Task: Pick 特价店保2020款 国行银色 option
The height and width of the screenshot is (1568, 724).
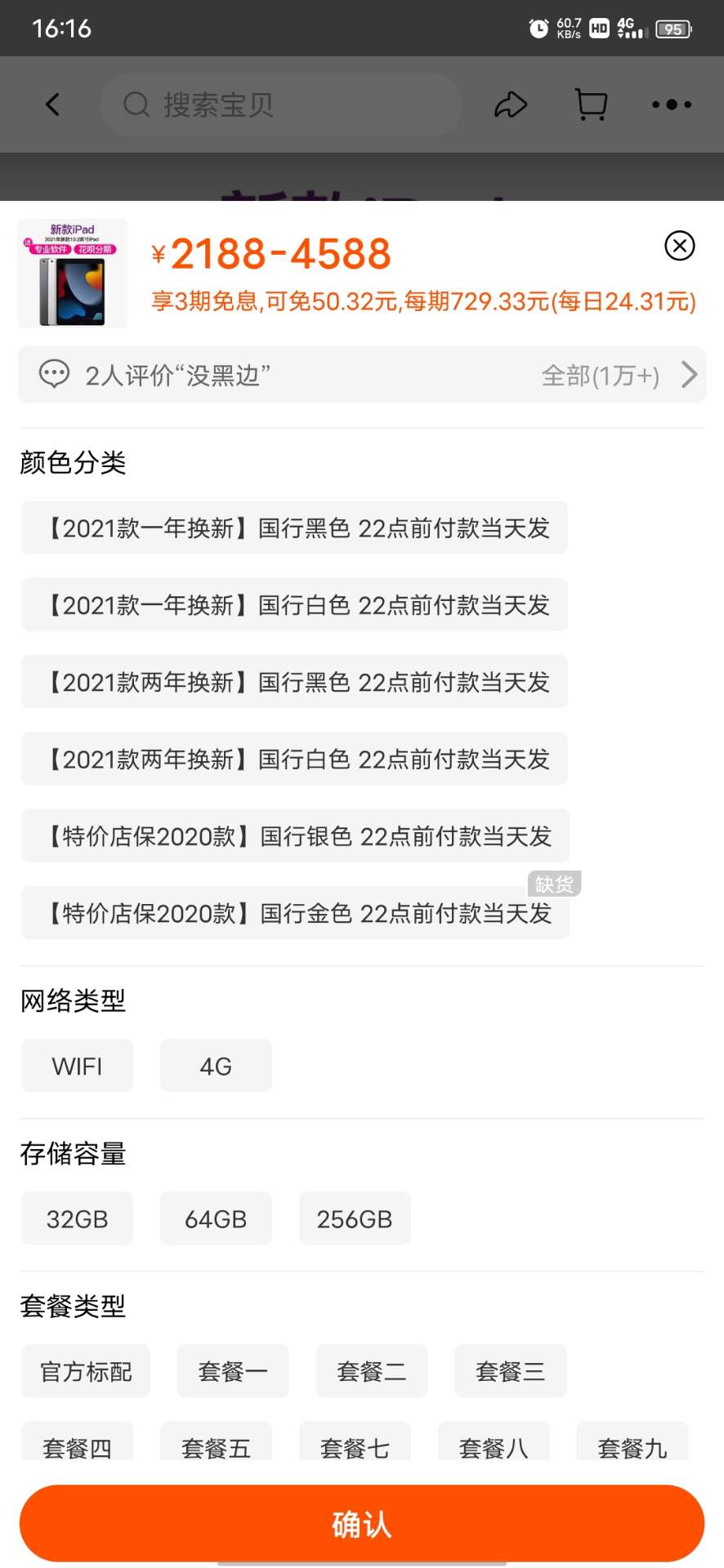Action: coord(295,836)
